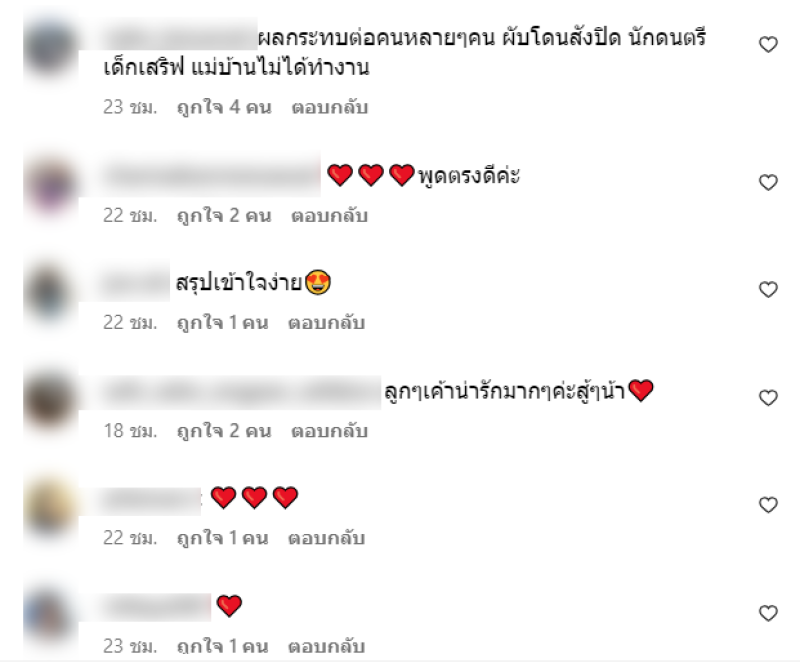Like the comment สรุปเข้าใจง่าย
Image resolution: width=800 pixels, height=663 pixels.
[x=768, y=290]
